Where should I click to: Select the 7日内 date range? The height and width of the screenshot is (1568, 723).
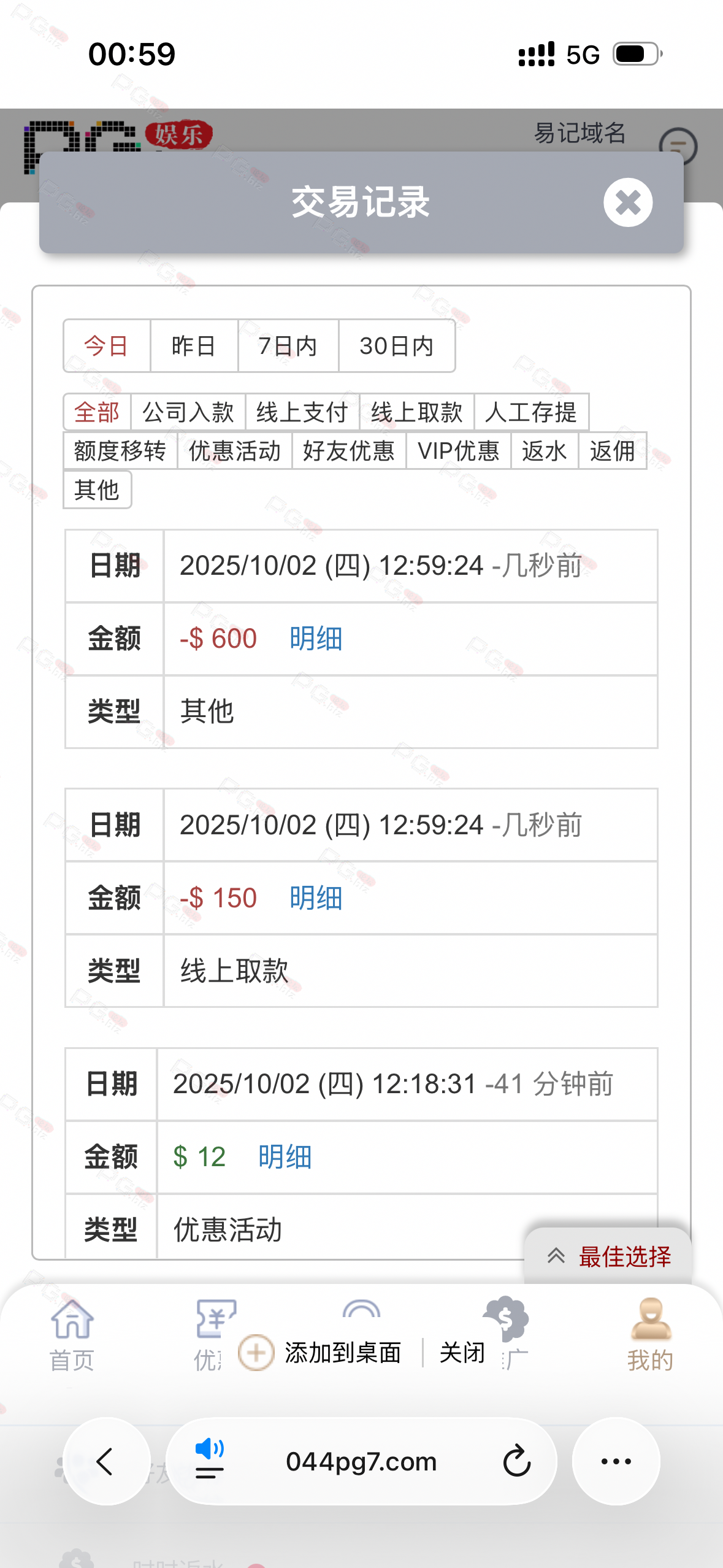click(288, 346)
